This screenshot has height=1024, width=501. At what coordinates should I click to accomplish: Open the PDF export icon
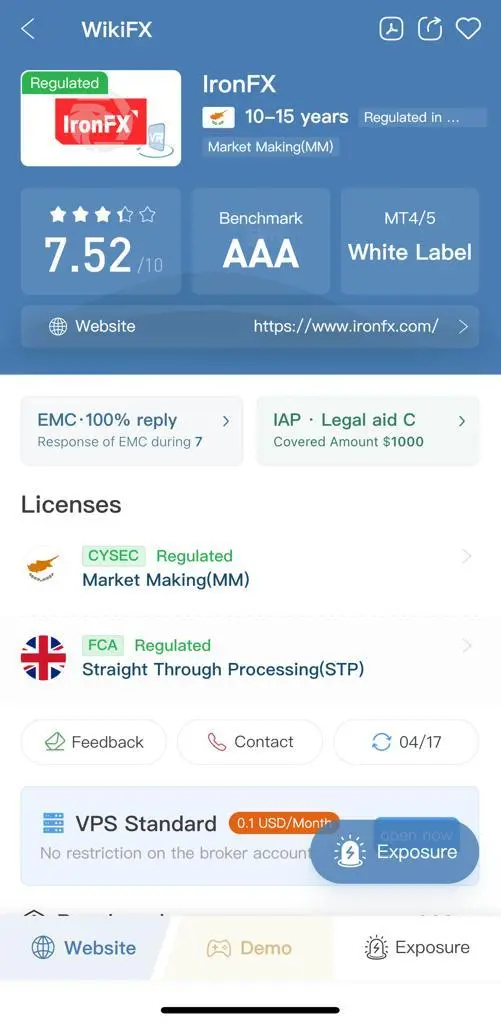391,29
